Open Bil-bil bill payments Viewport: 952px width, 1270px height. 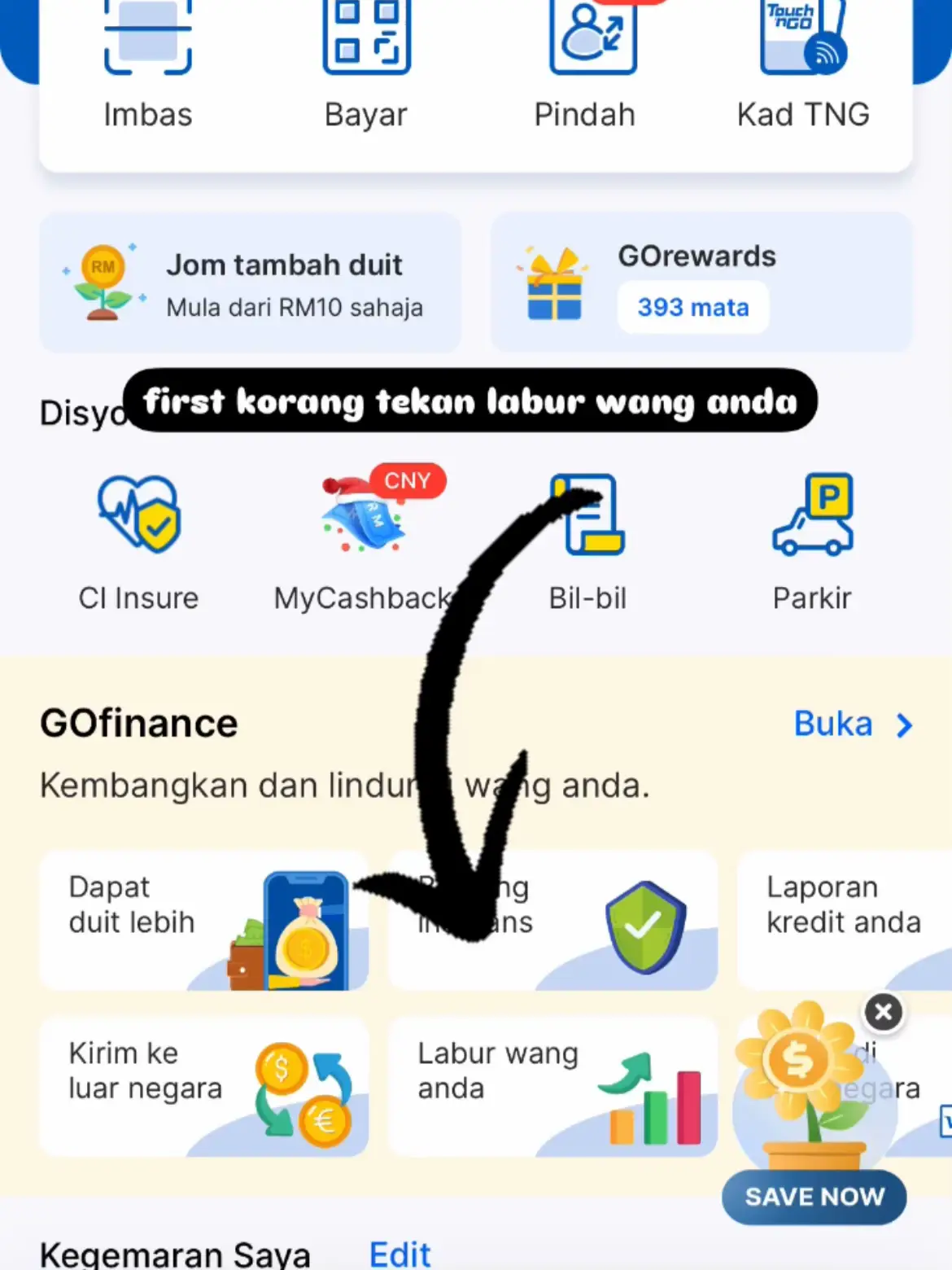point(587,541)
